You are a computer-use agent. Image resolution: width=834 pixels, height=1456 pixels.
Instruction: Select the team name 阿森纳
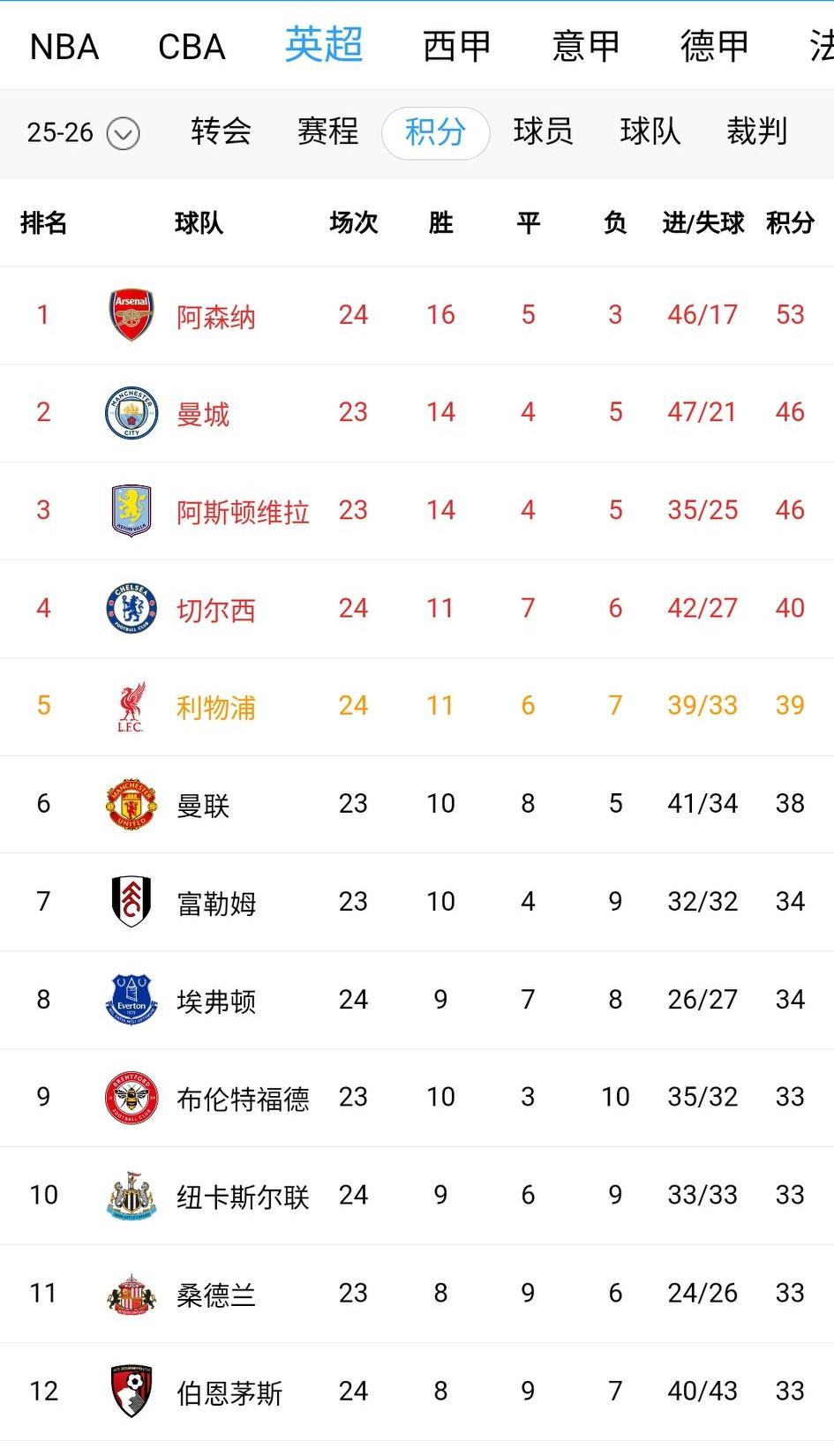tap(215, 316)
